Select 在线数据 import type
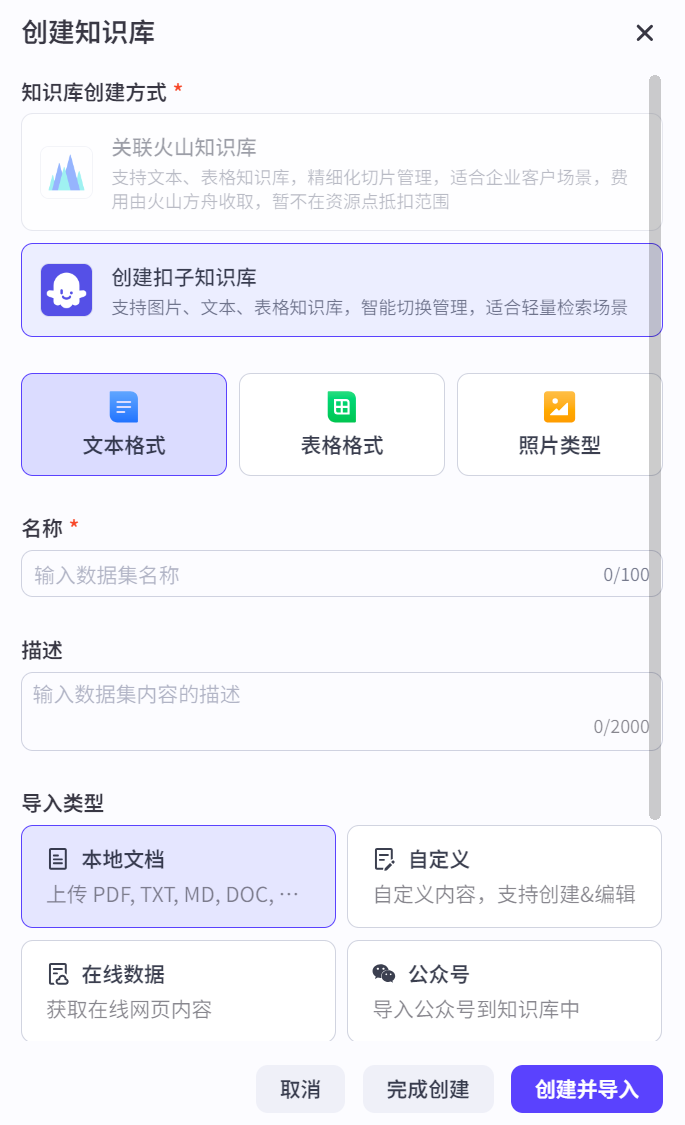Screen dimensions: 685x1125 (178, 991)
